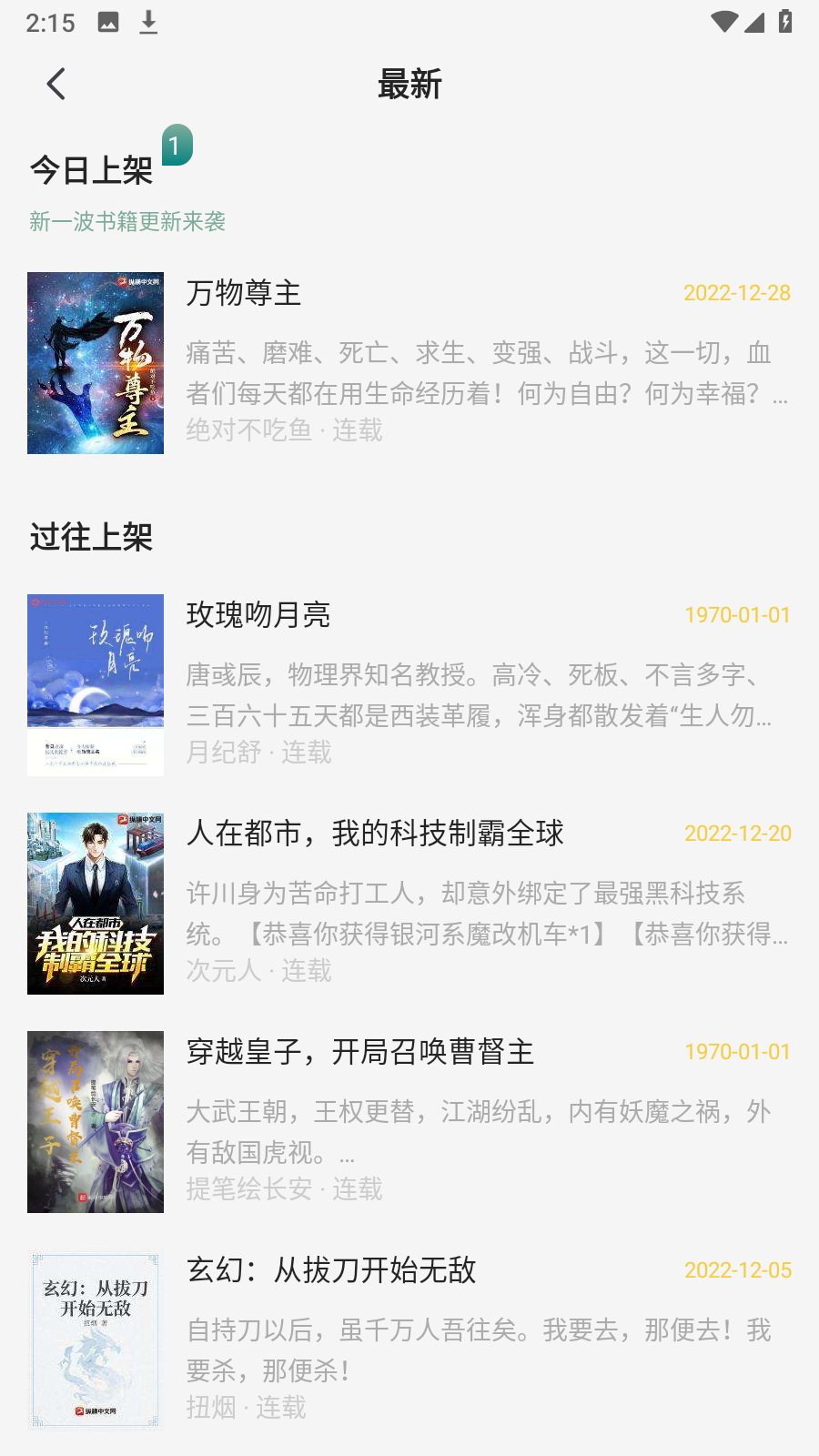Screen dimensions: 819x1456
Task: Open the book 万物尊主
Action: 244,294
